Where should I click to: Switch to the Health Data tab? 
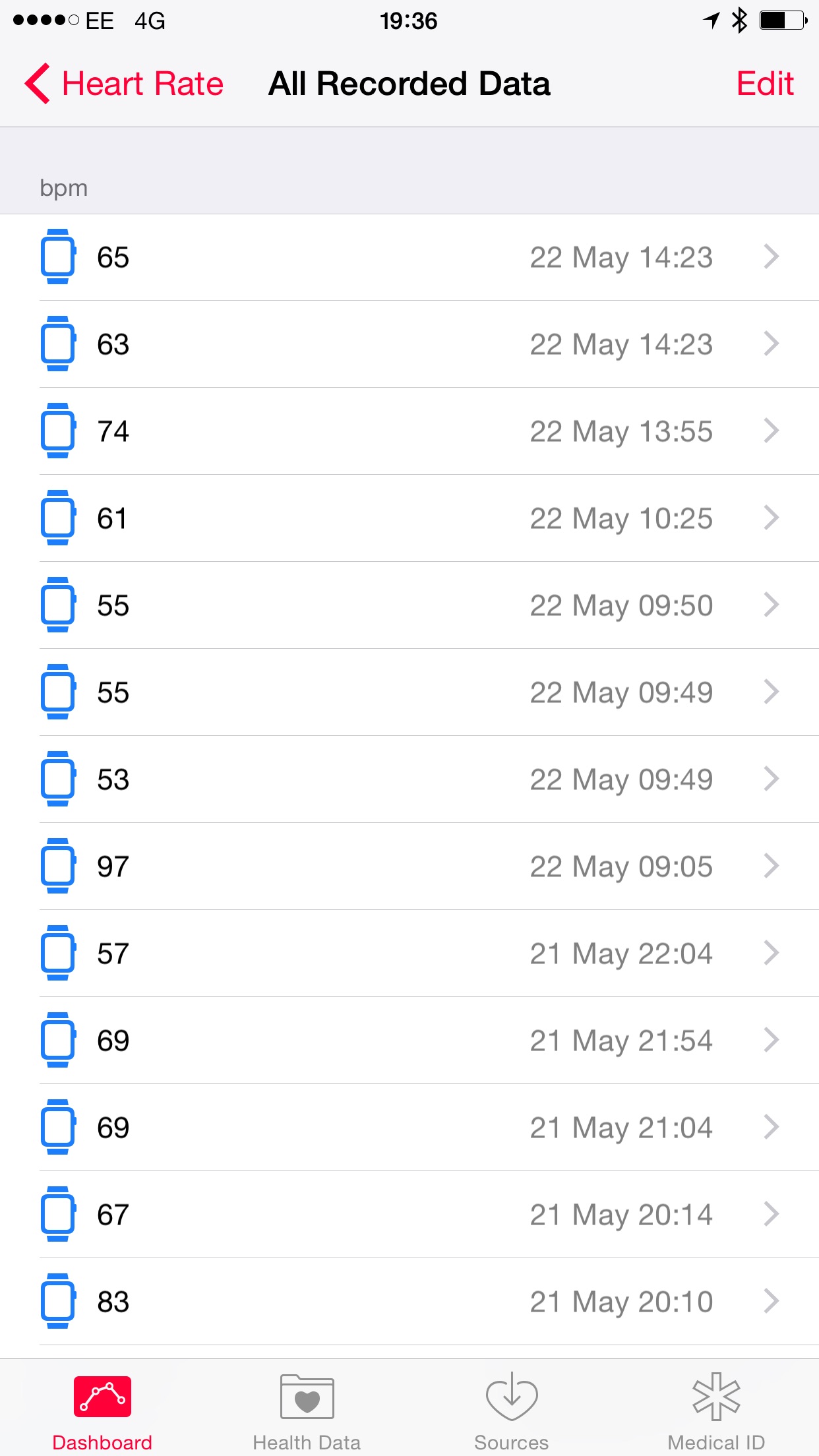[x=307, y=1412]
